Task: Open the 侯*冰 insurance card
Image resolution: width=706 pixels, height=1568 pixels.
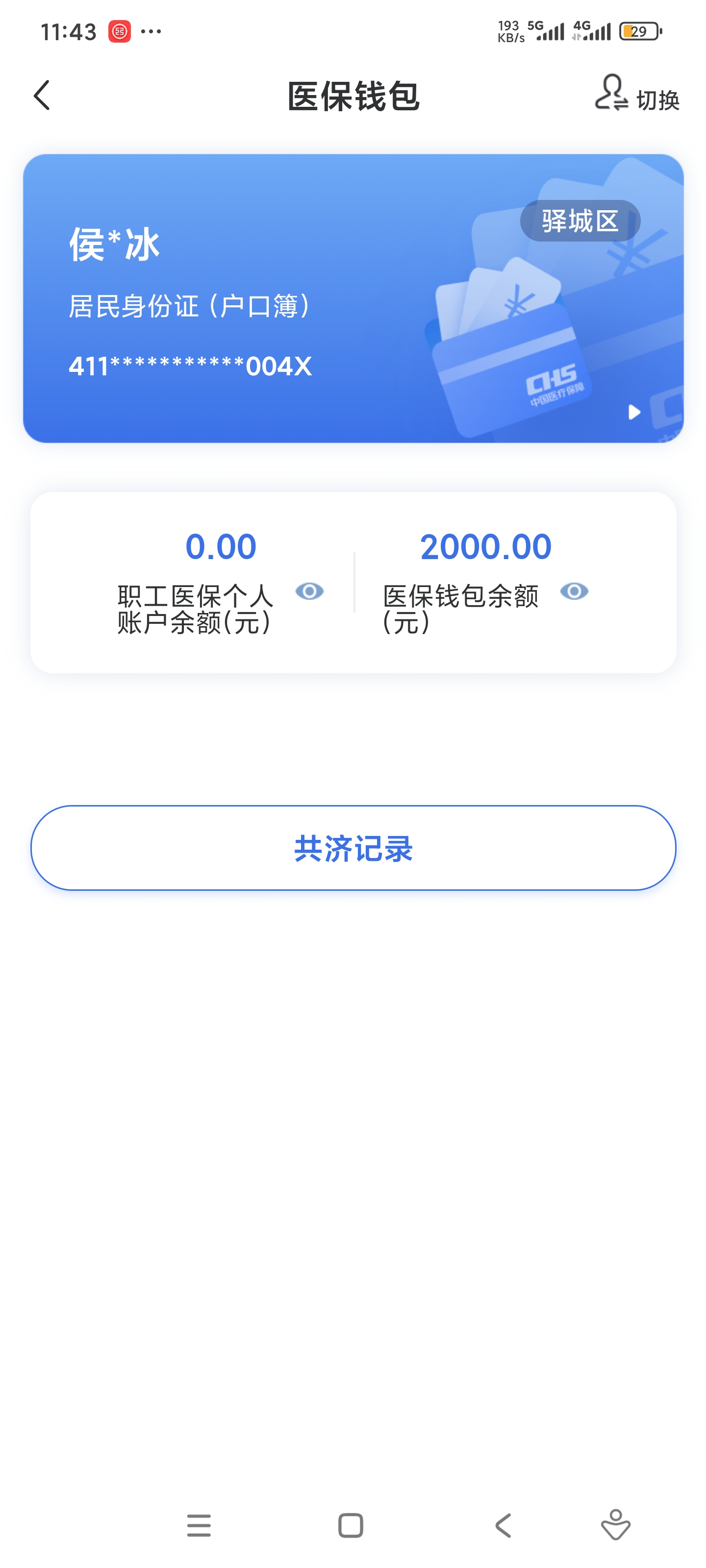Action: tap(353, 298)
